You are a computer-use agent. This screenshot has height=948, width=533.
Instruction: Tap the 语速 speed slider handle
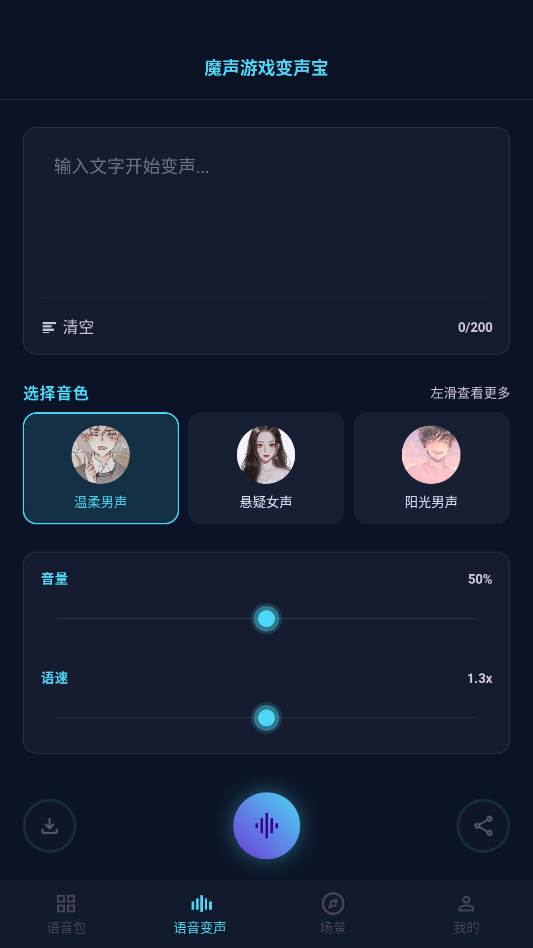point(266,718)
